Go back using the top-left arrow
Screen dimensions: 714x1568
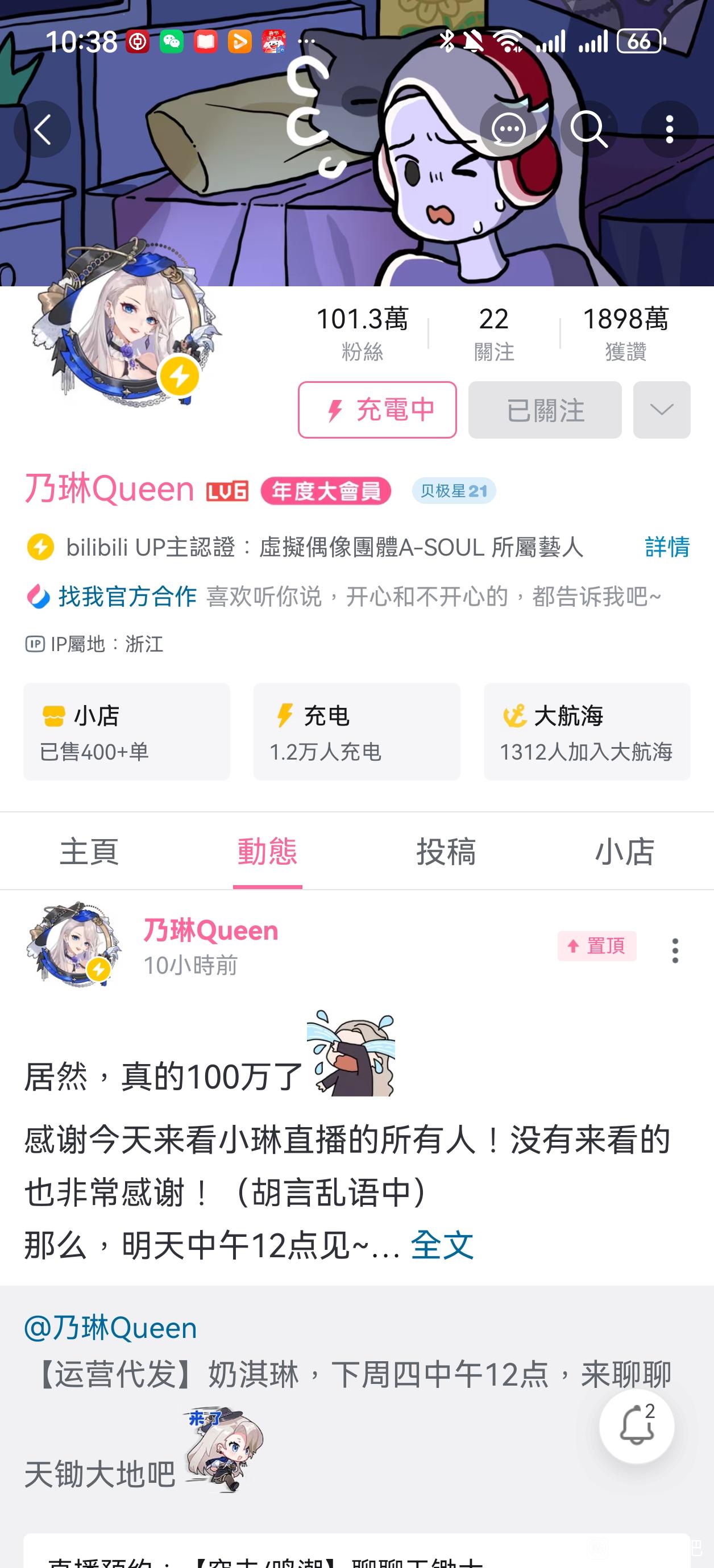tap(43, 130)
